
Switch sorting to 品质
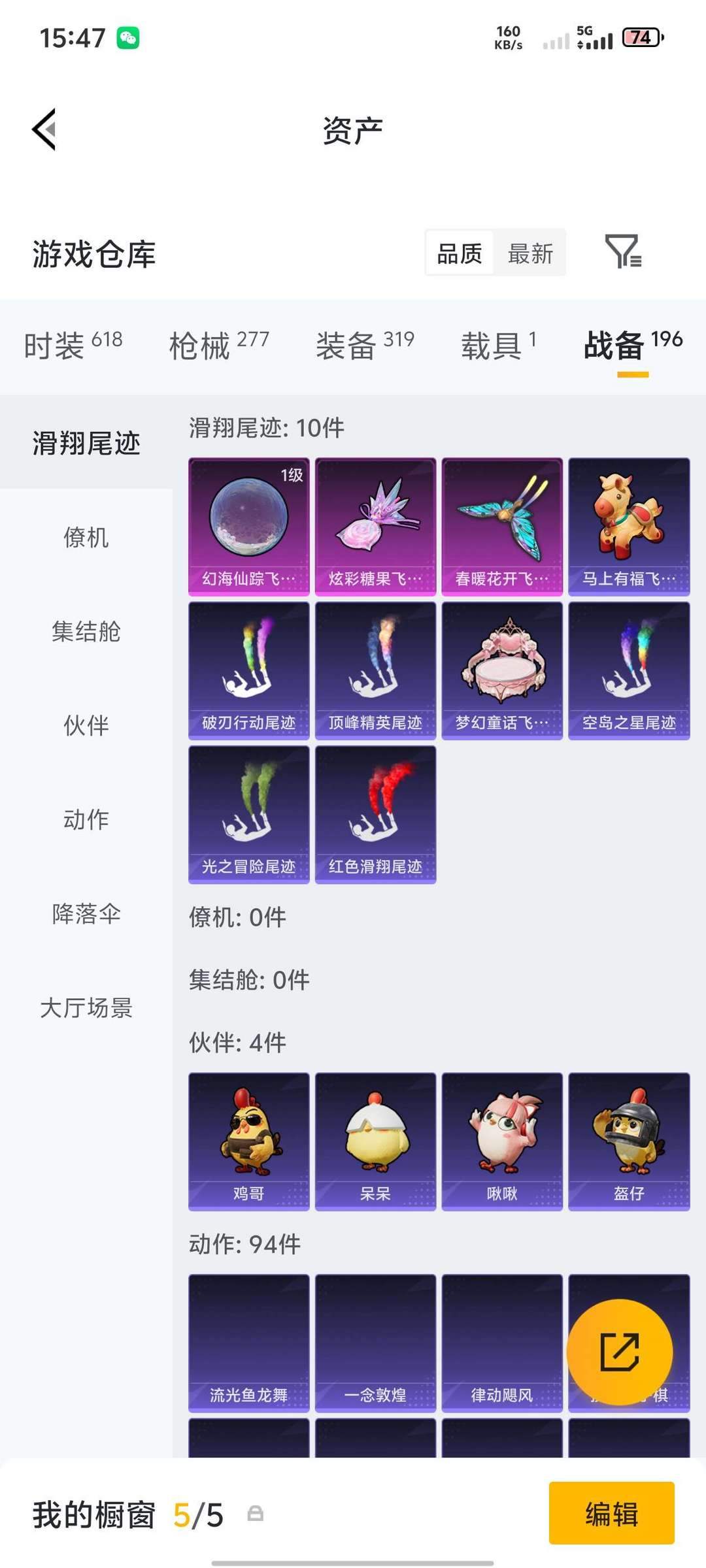click(460, 254)
